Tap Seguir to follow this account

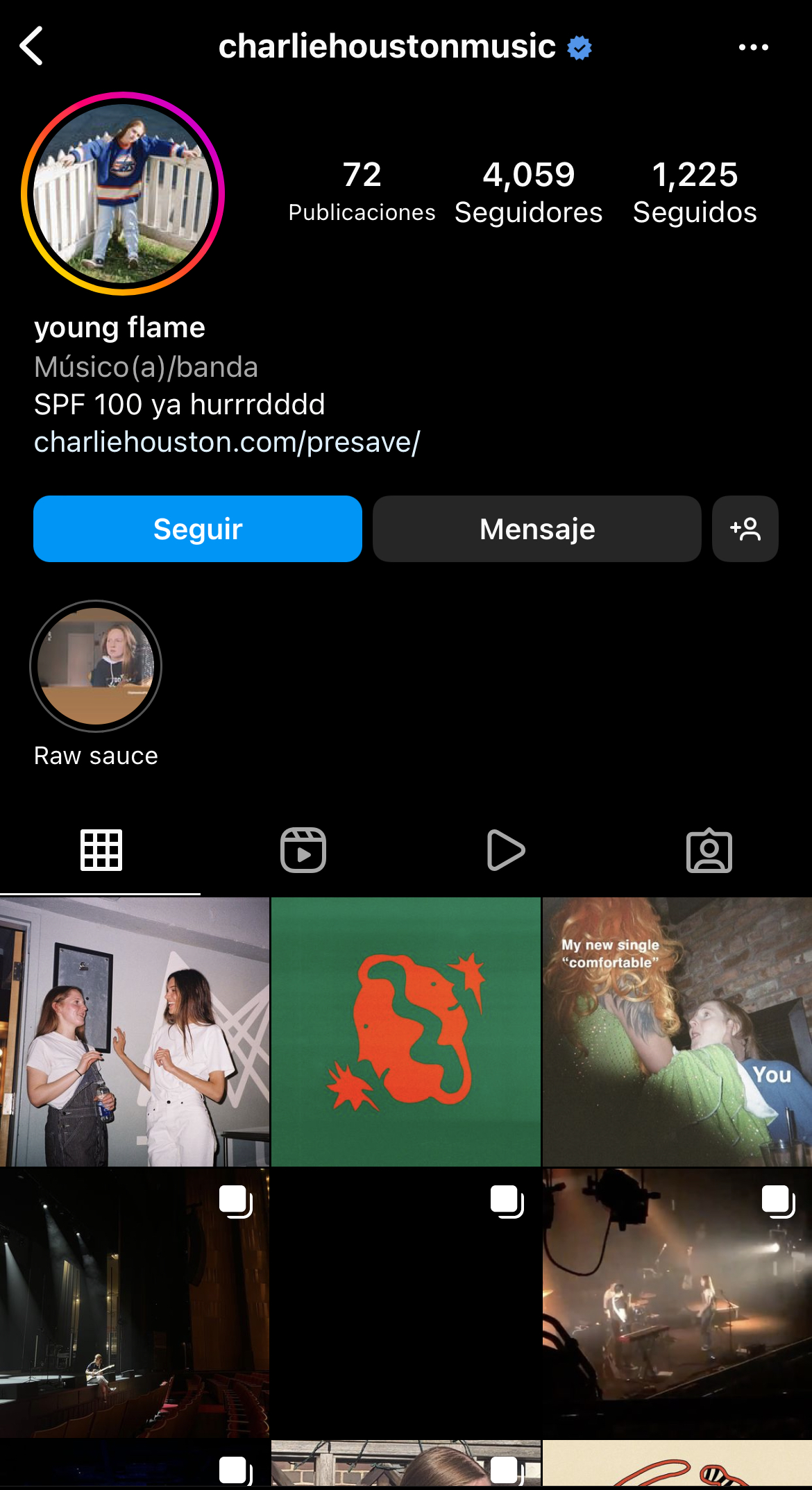198,529
